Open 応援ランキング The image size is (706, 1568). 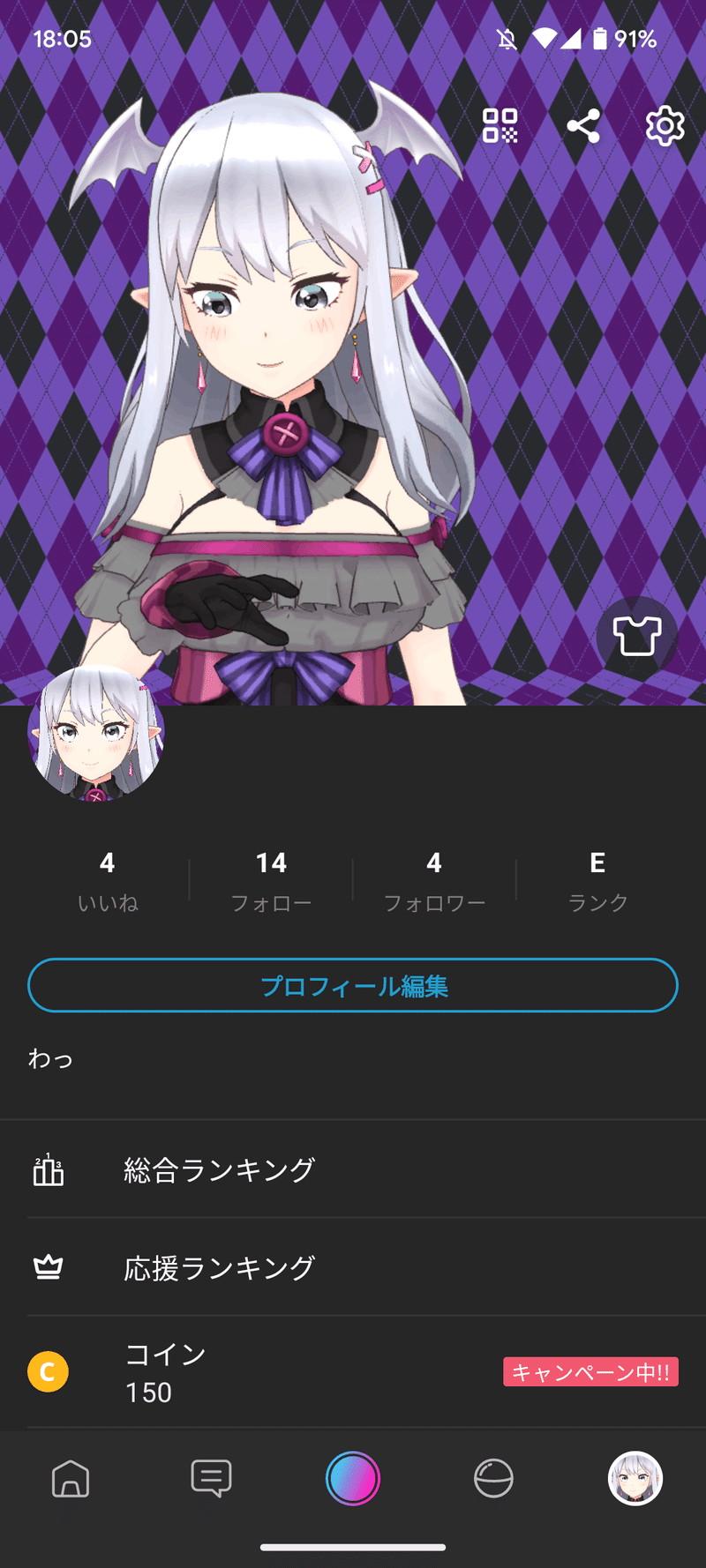(x=353, y=1268)
